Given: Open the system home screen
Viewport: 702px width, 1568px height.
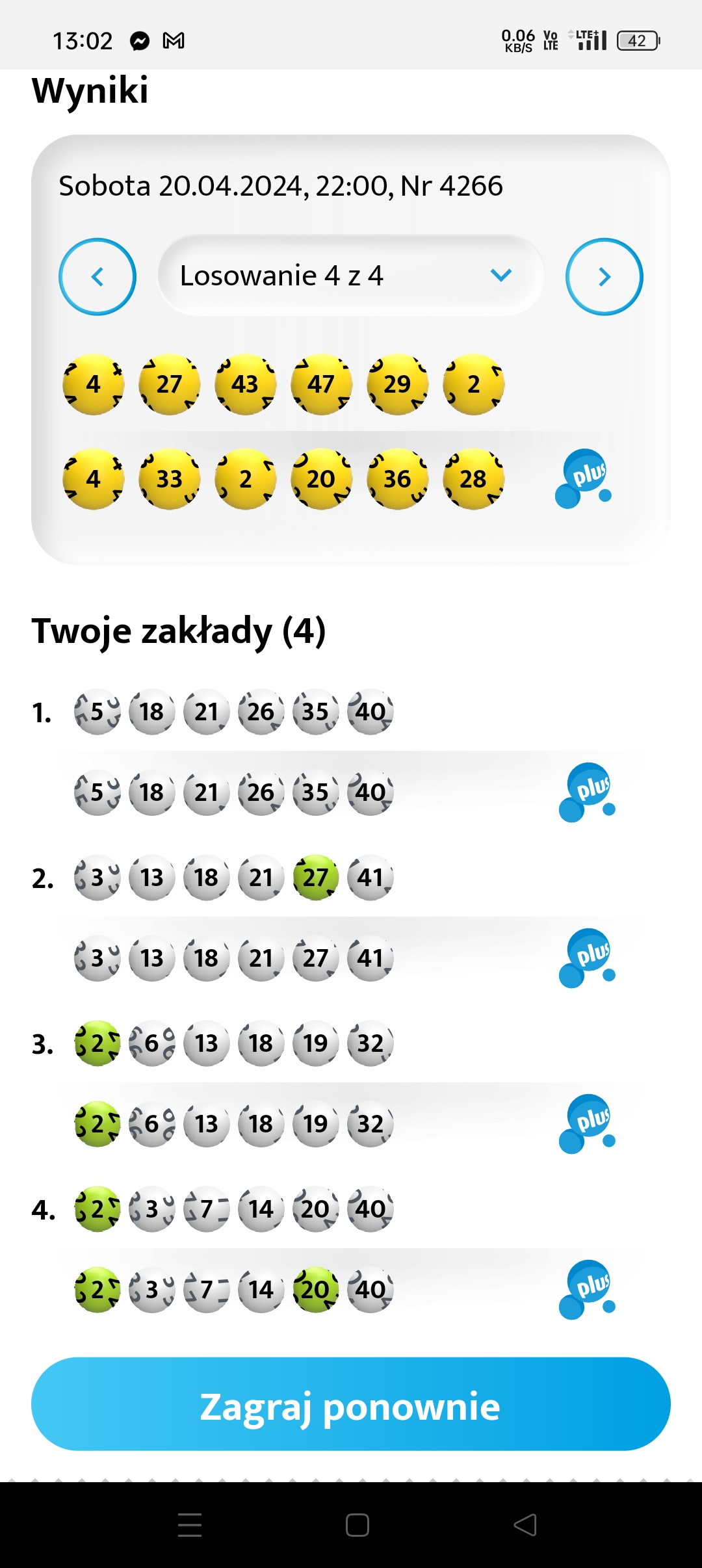Looking at the screenshot, I should (x=357, y=1524).
